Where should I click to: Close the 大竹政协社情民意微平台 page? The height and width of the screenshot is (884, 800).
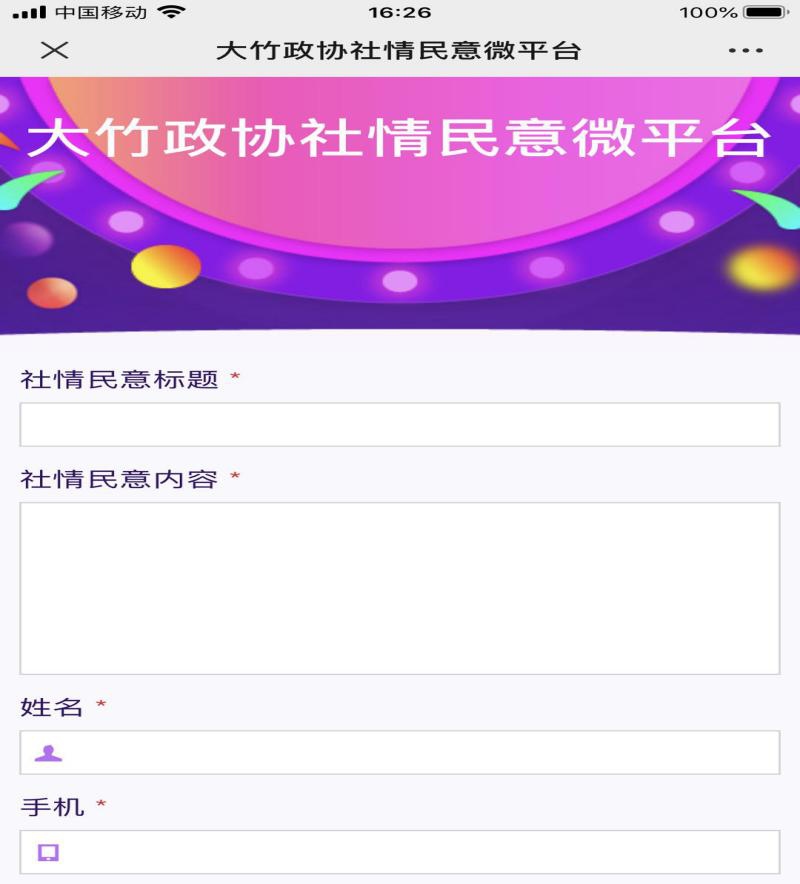(54, 50)
